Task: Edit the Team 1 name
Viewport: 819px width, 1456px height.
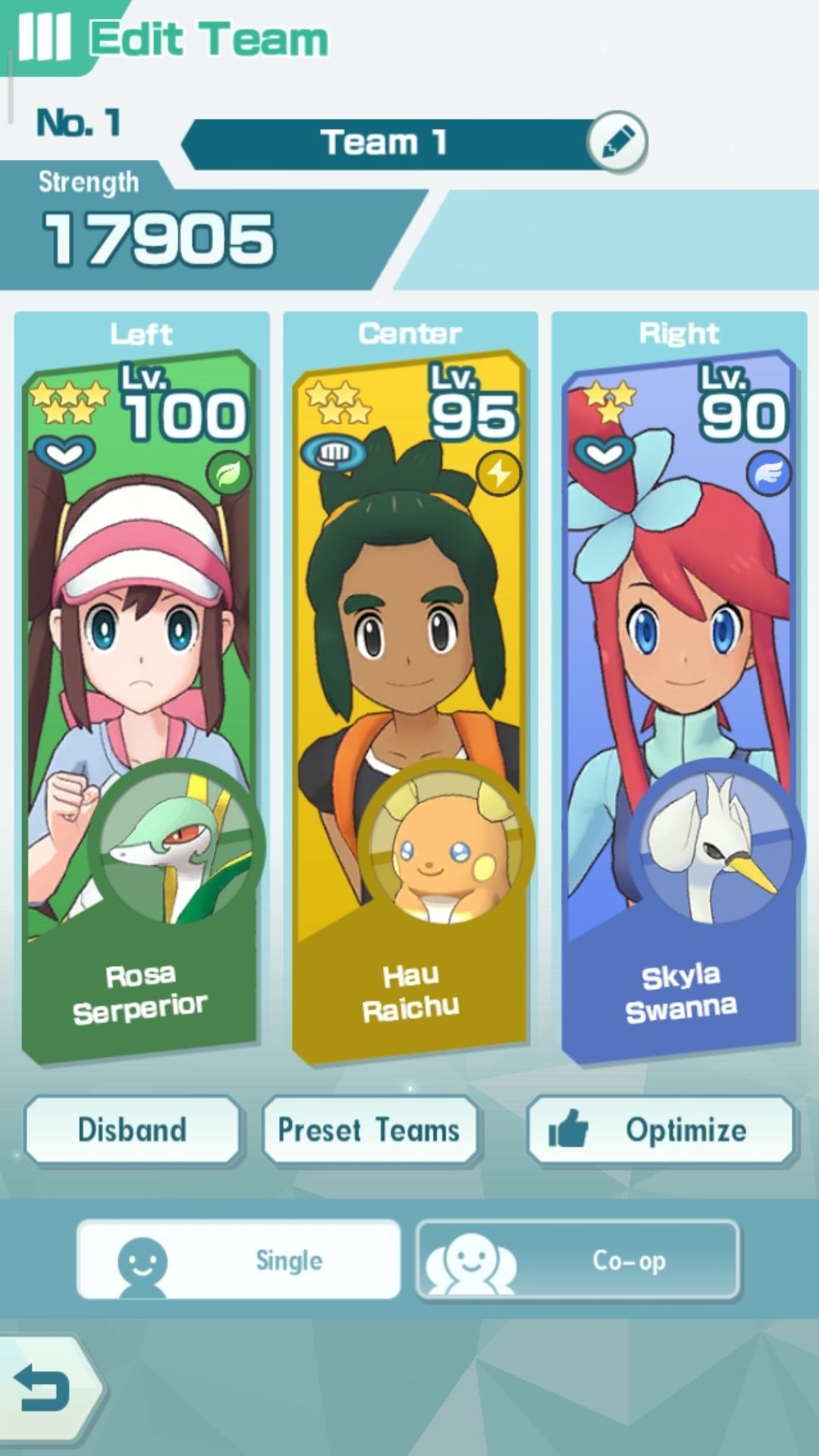Action: [617, 142]
